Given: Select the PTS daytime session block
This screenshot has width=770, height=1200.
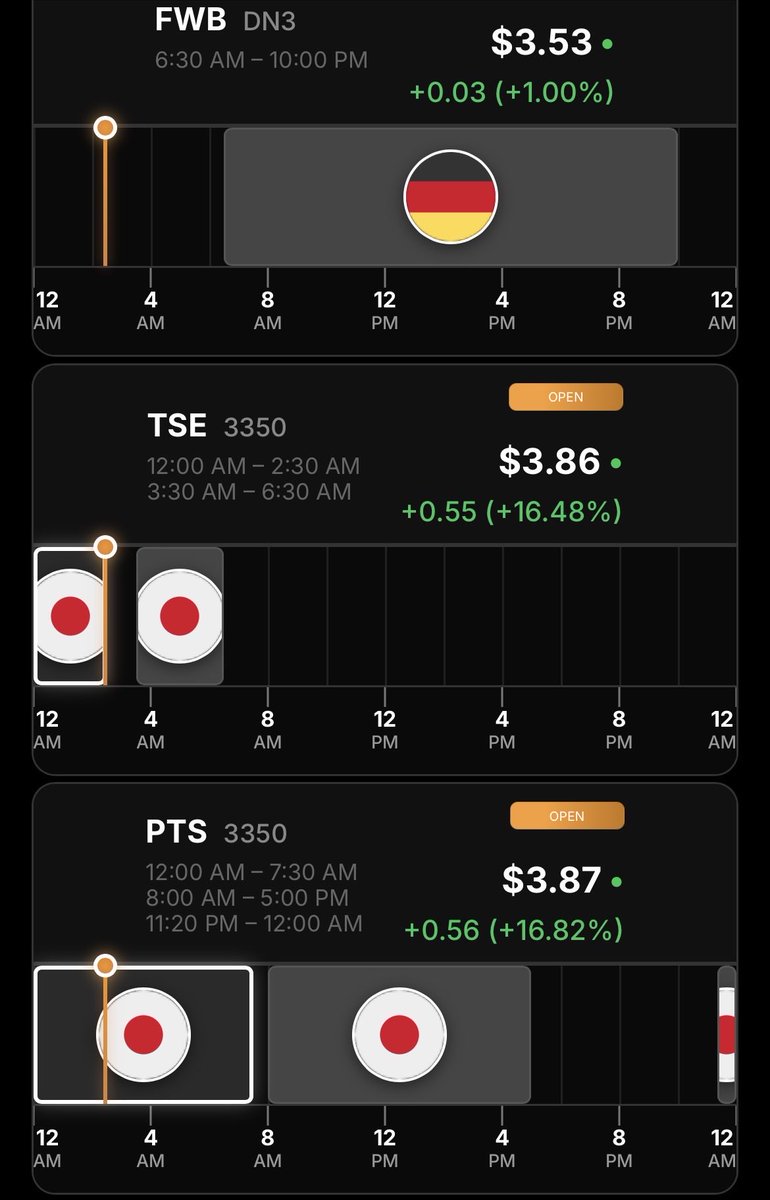Looking at the screenshot, I should click(x=399, y=1034).
